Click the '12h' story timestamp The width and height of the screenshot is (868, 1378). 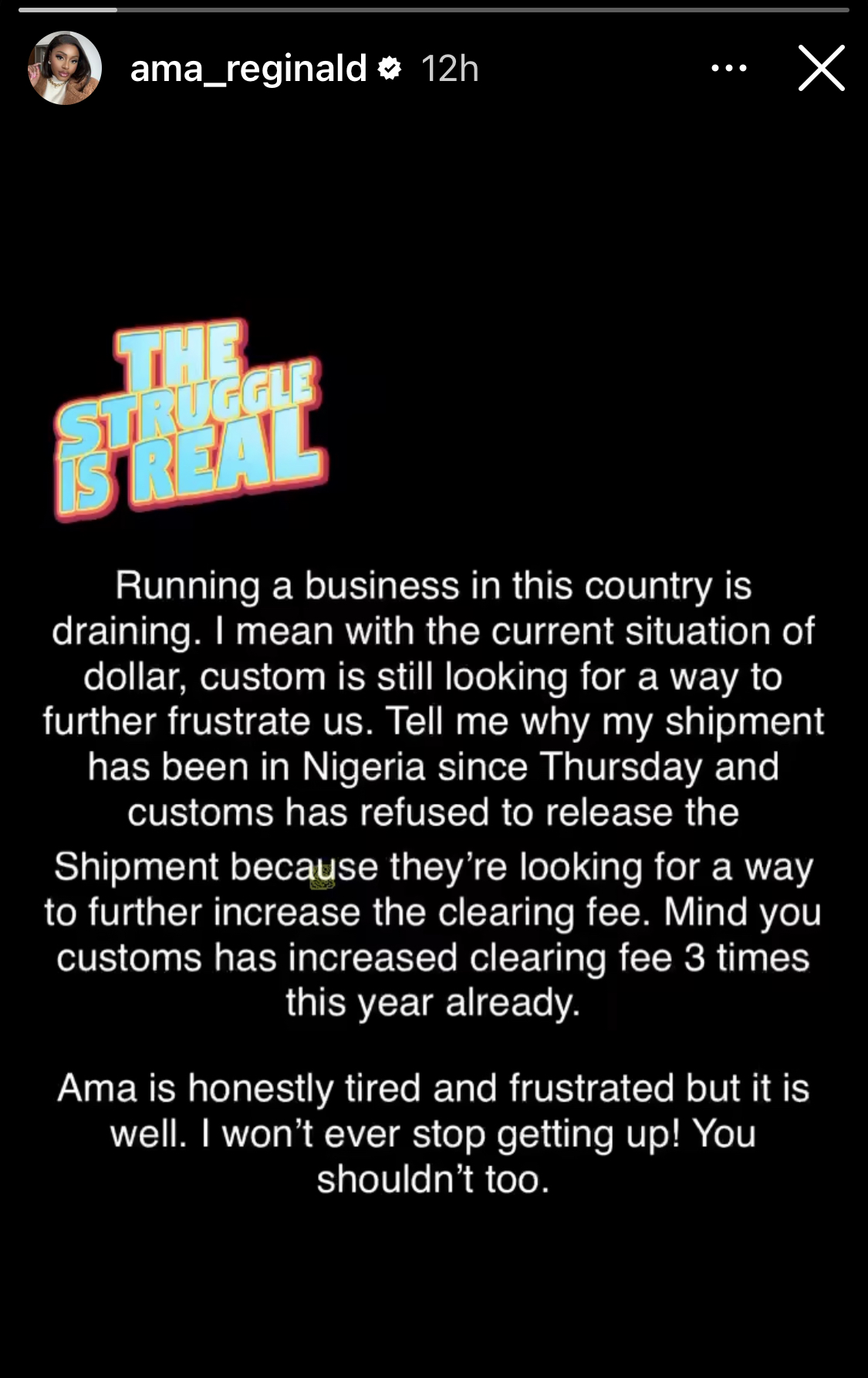click(x=448, y=68)
